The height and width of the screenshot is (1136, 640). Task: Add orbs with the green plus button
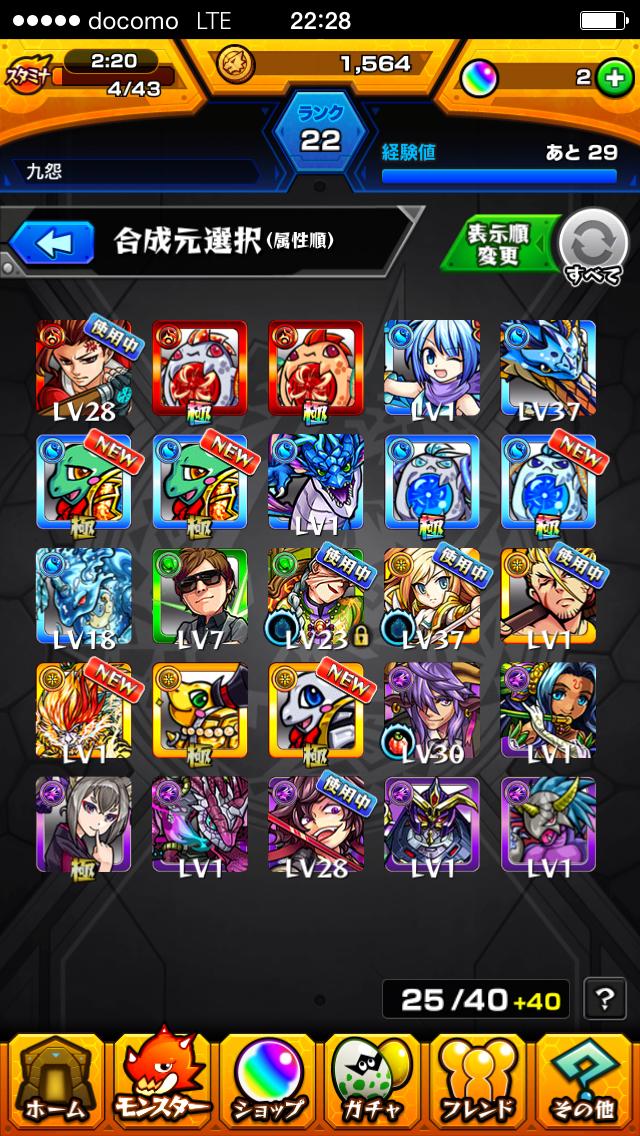click(613, 78)
